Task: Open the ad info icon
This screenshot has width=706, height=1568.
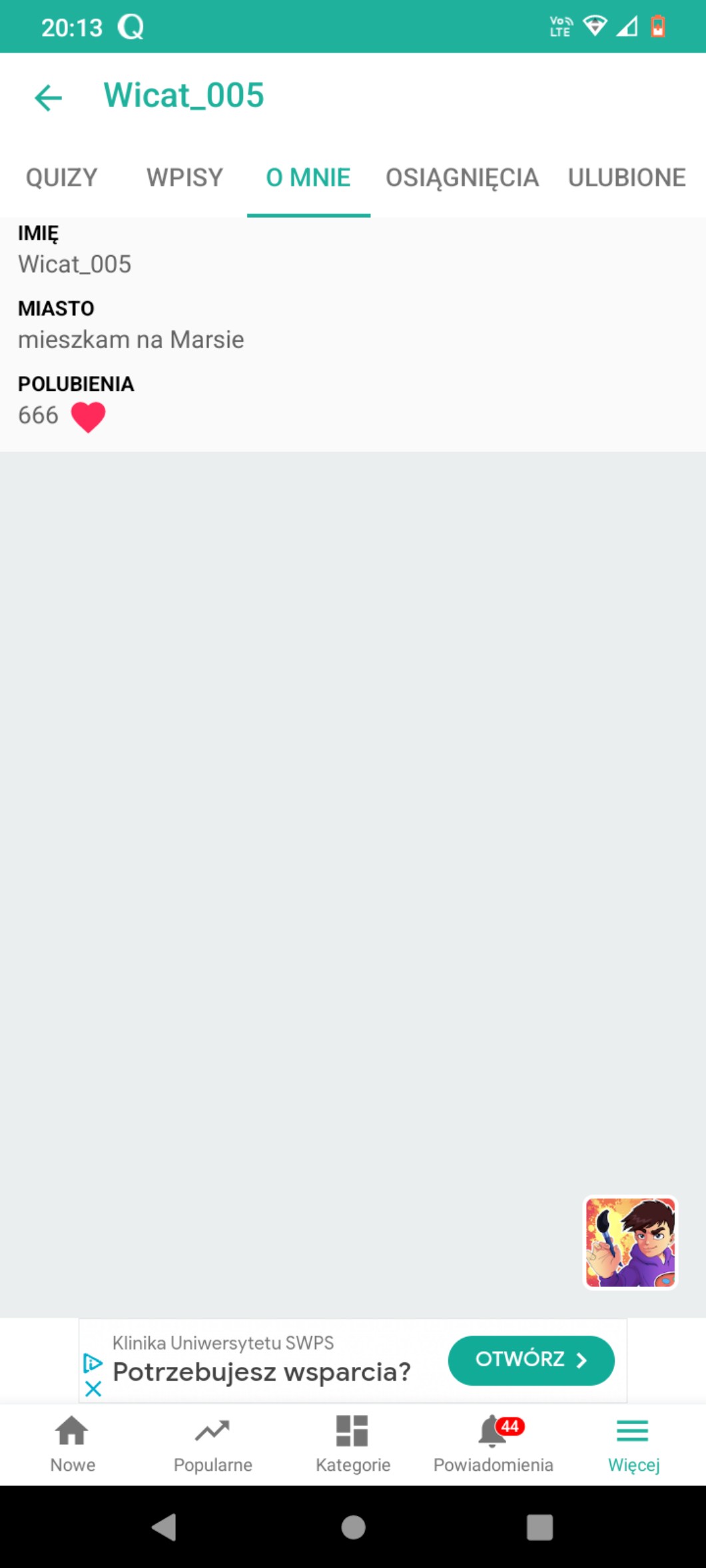Action: (93, 1363)
